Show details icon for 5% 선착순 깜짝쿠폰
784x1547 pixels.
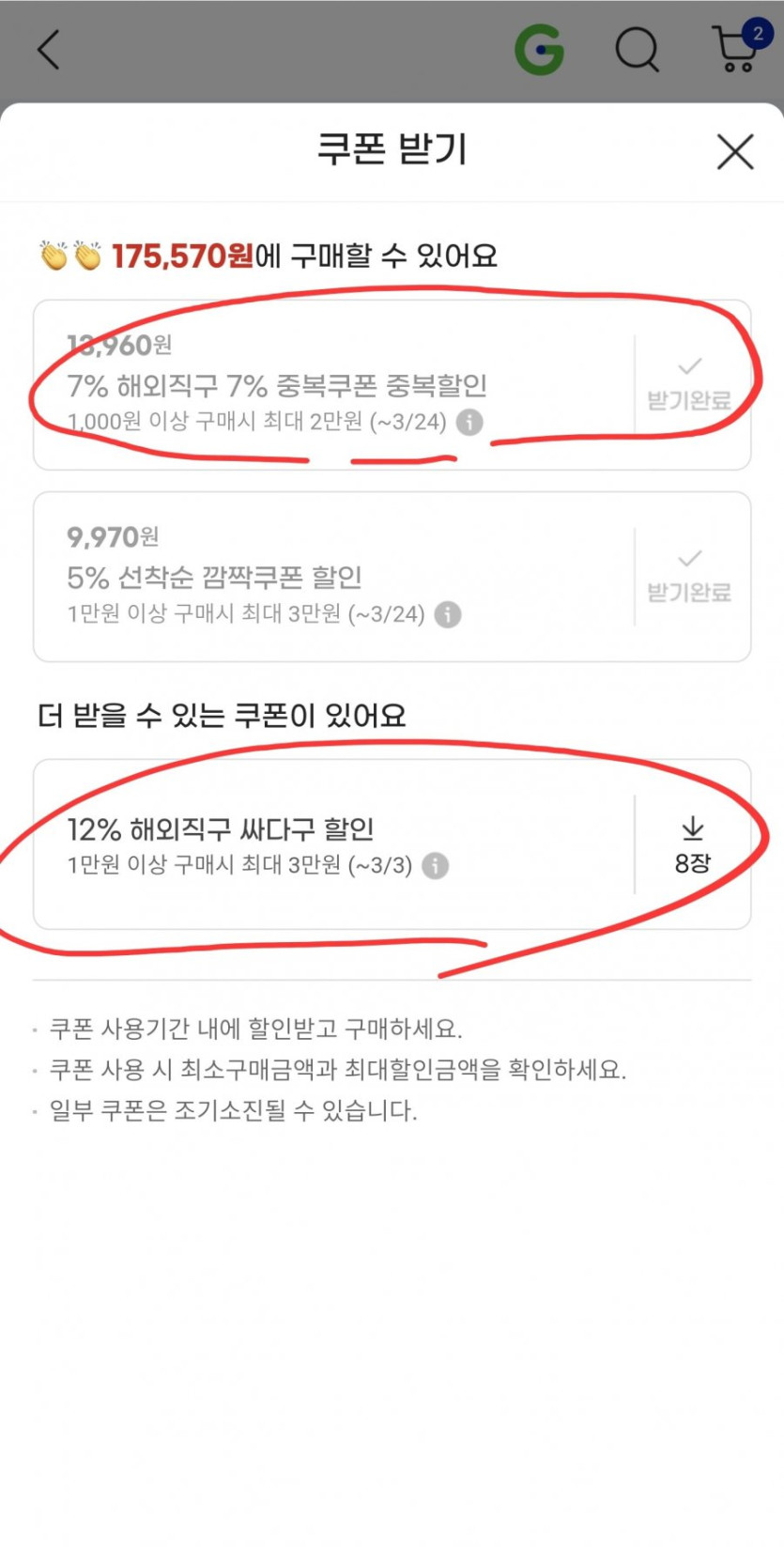(448, 614)
